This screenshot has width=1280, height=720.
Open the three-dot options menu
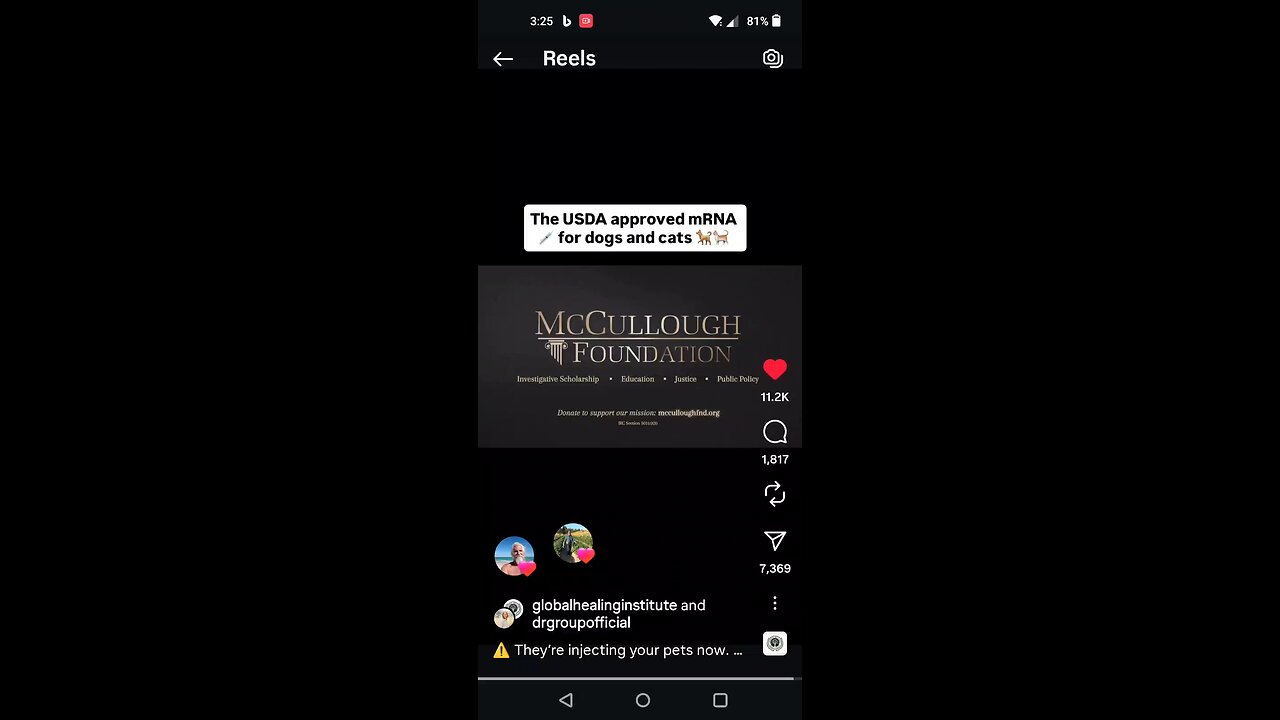pos(775,603)
